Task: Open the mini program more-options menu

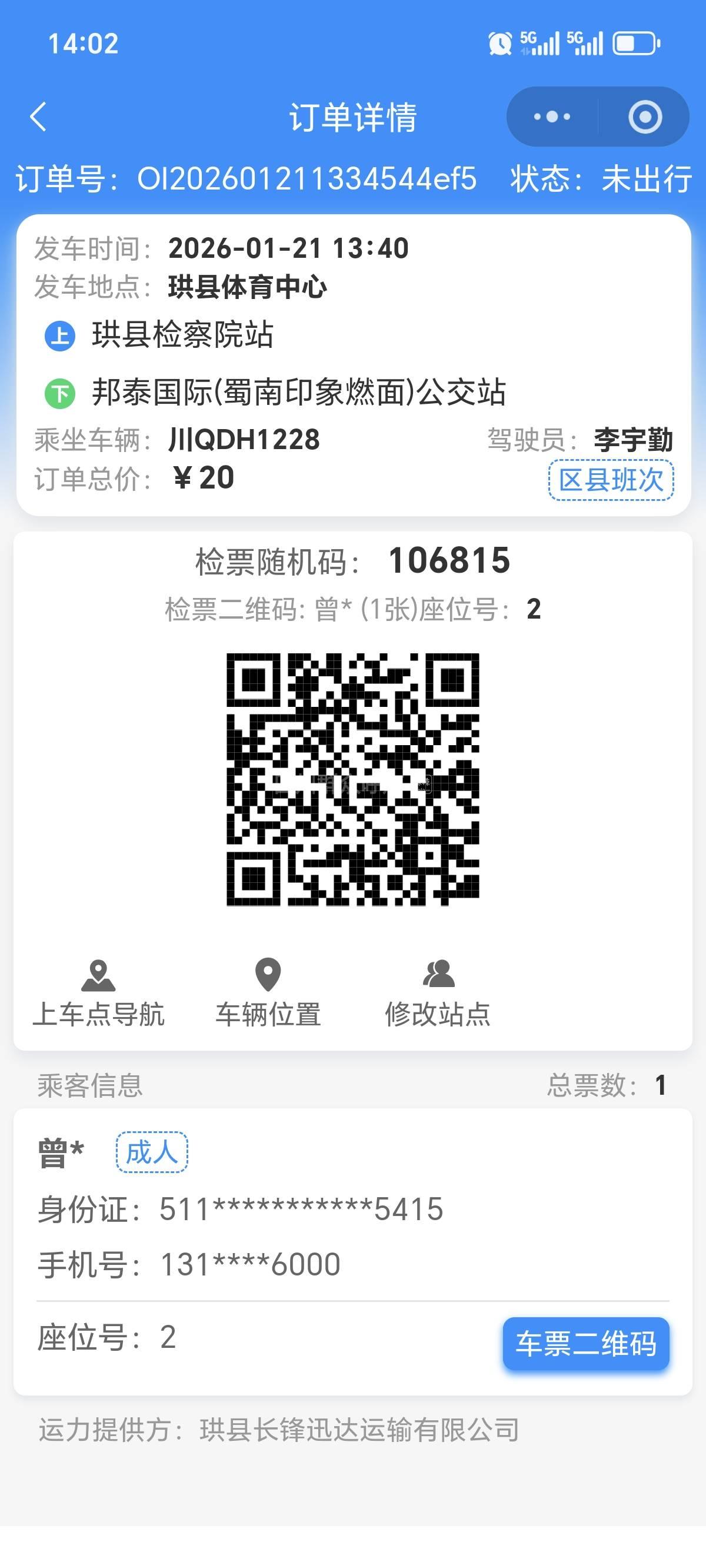Action: click(x=552, y=117)
